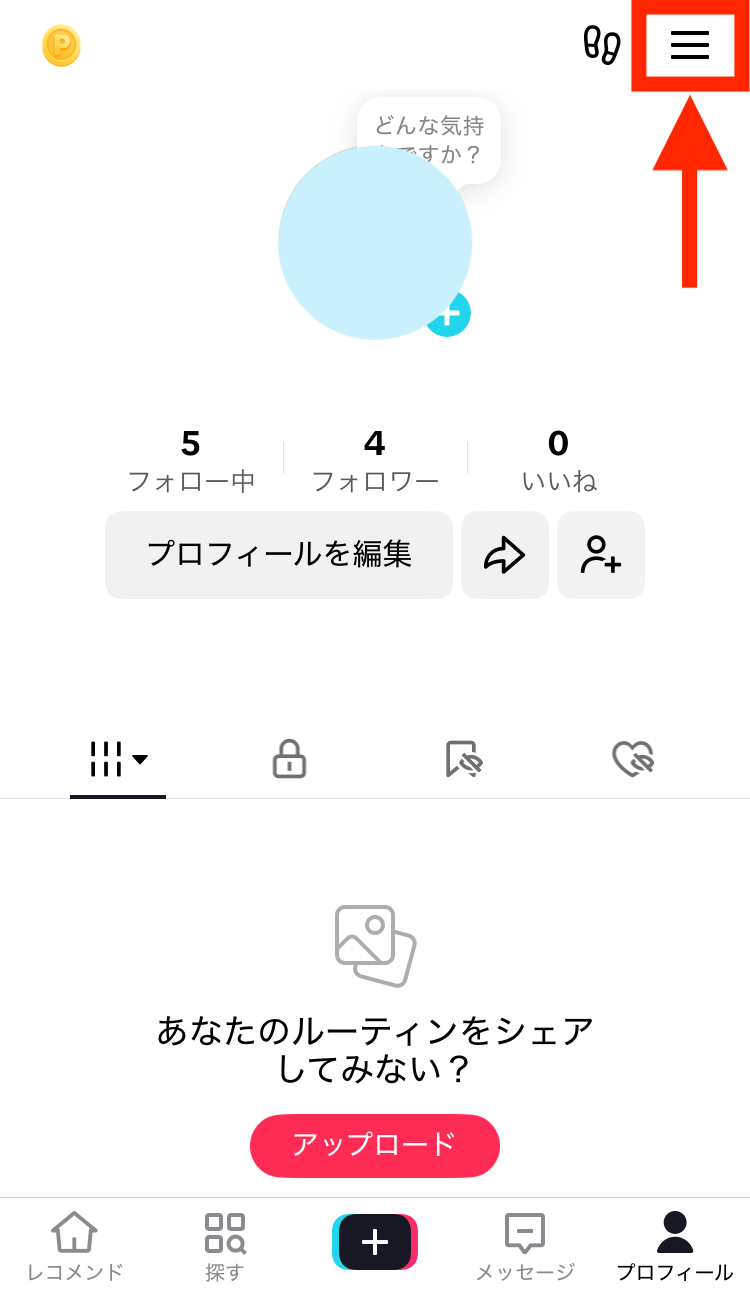
Task: Open the footprints profile views icon
Action: pos(602,45)
